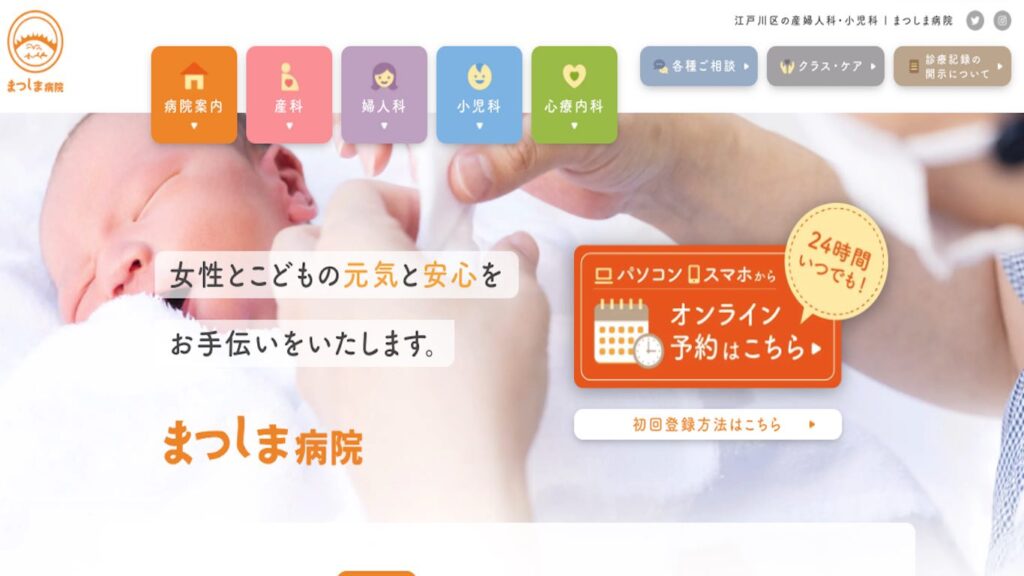This screenshot has width=1024, height=576.
Task: Tap the 各種ご相談 button
Action: (699, 66)
